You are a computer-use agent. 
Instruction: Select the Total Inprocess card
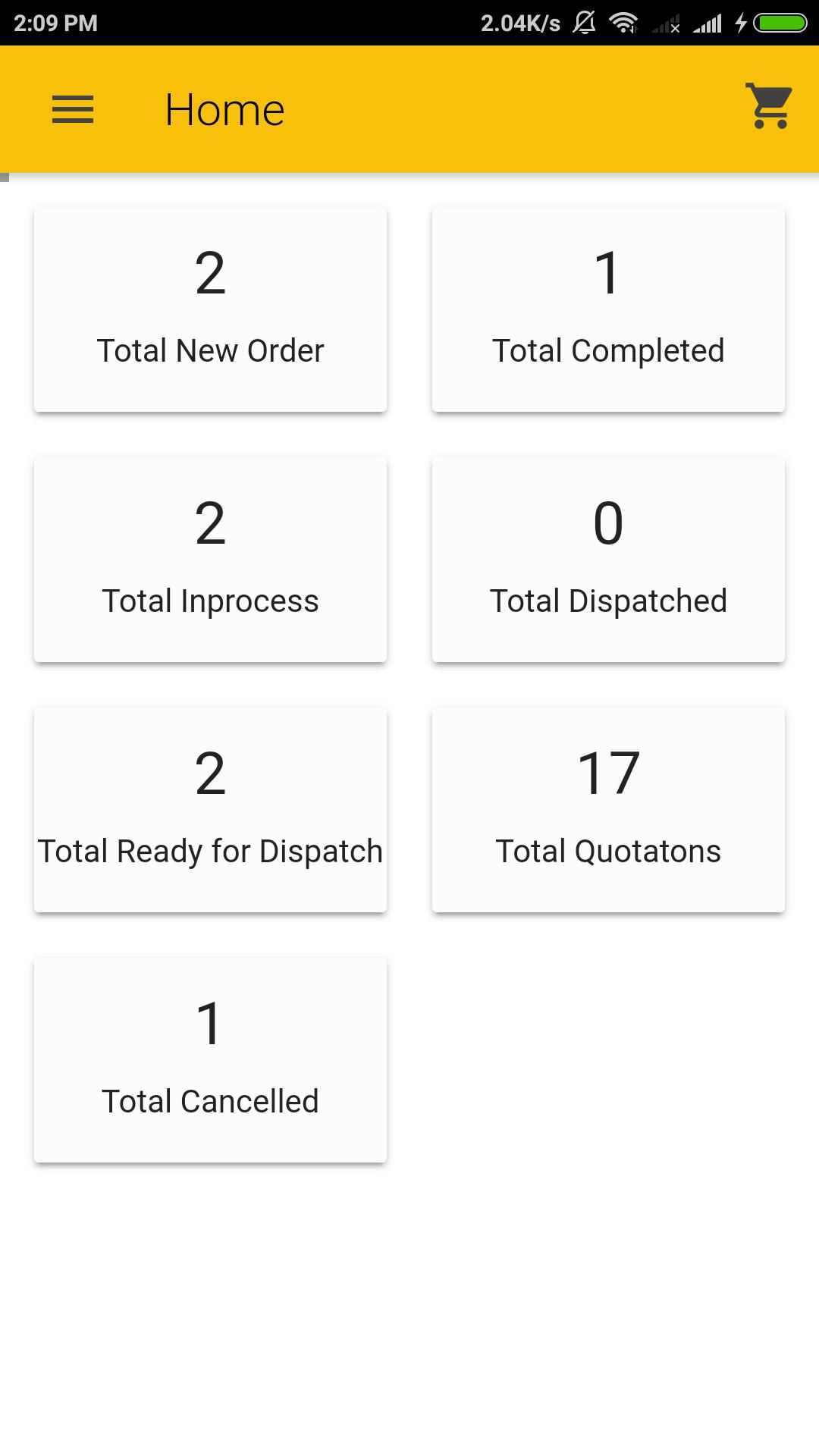pos(210,560)
